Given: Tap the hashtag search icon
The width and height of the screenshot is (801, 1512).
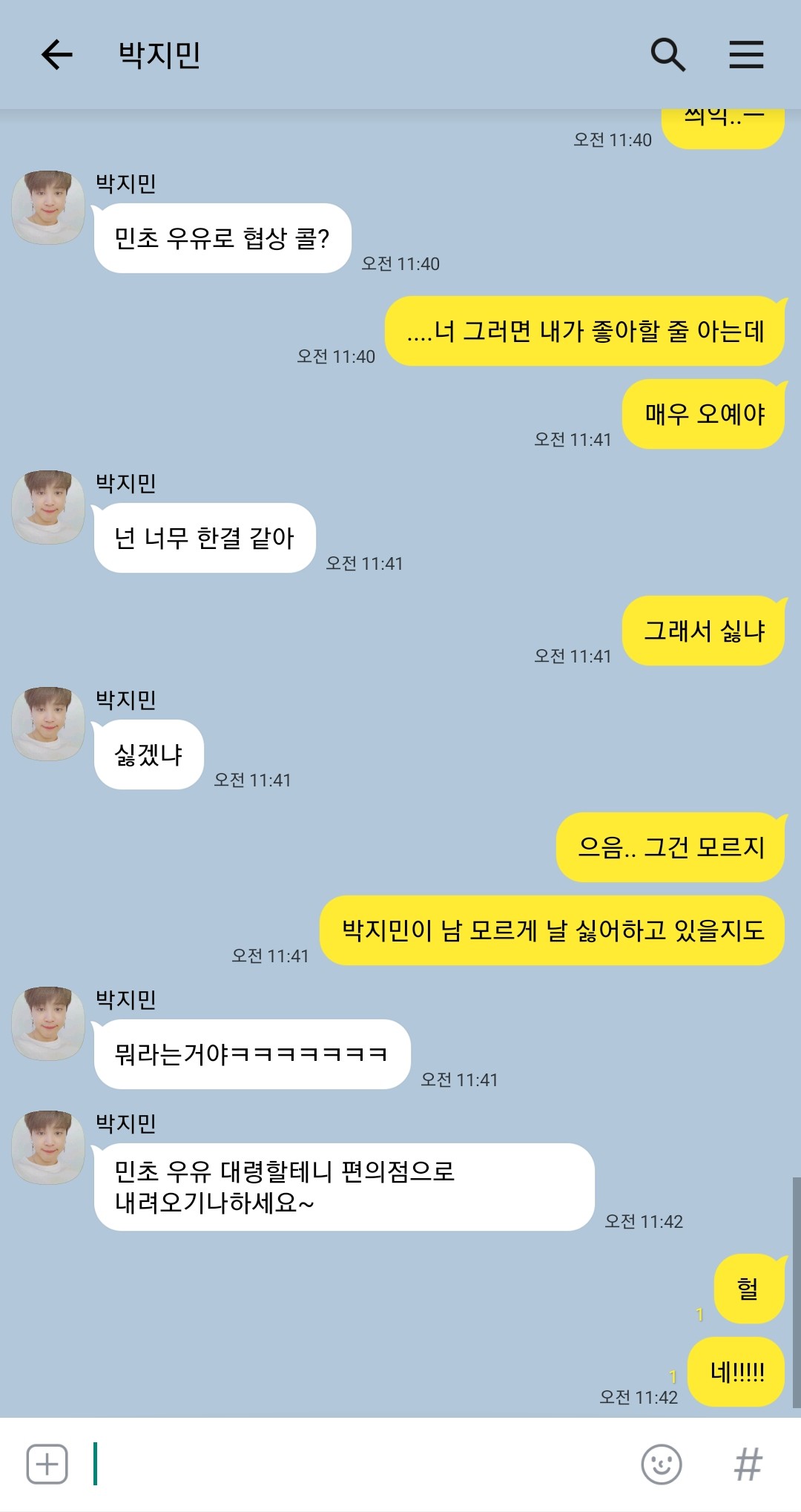Looking at the screenshot, I should point(748,1464).
